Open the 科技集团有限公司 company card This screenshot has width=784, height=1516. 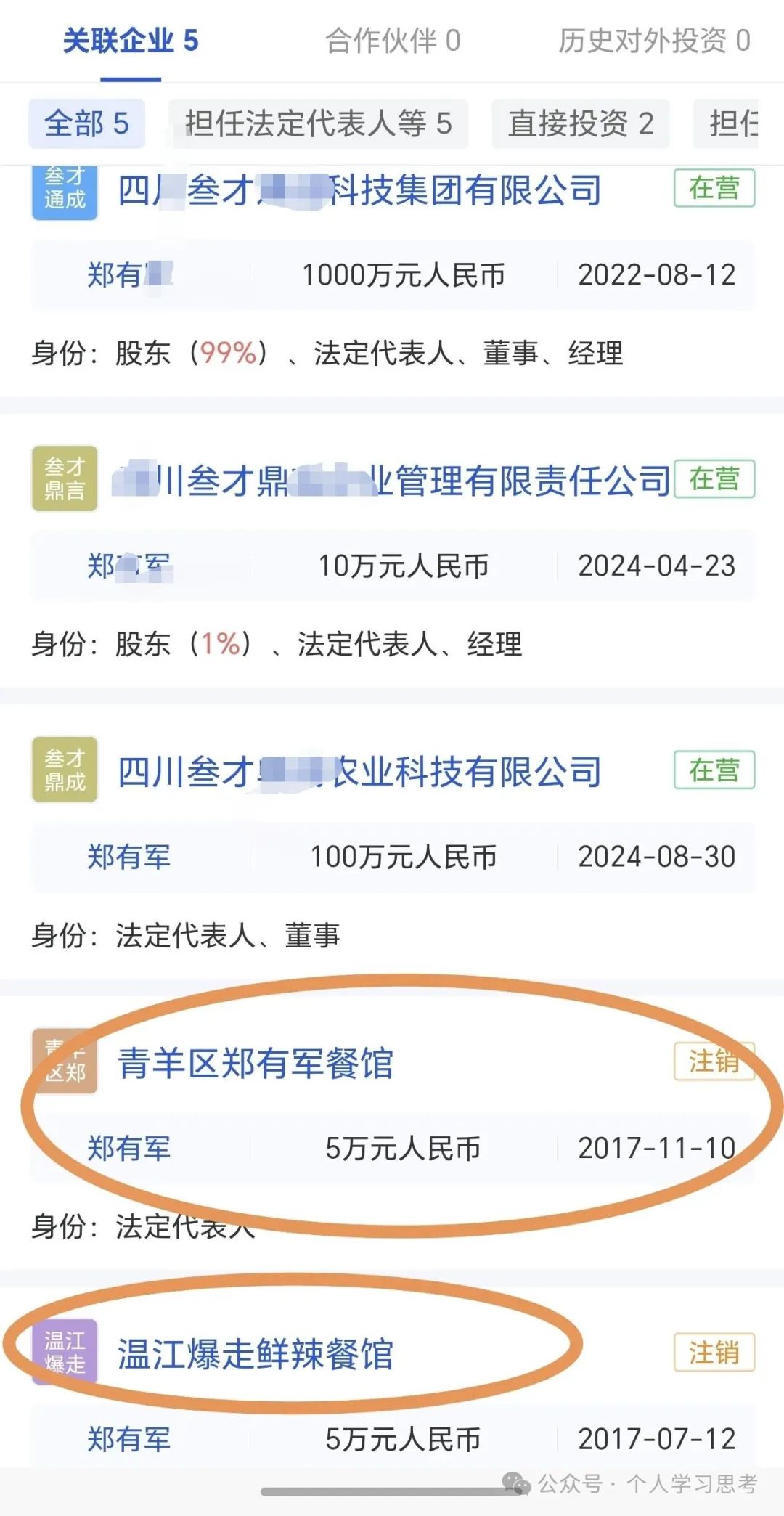point(359,191)
